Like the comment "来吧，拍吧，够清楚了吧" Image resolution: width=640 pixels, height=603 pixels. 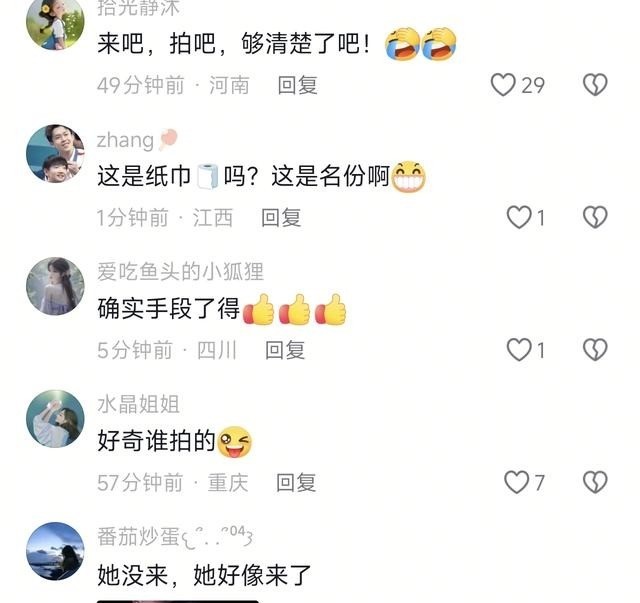point(503,85)
